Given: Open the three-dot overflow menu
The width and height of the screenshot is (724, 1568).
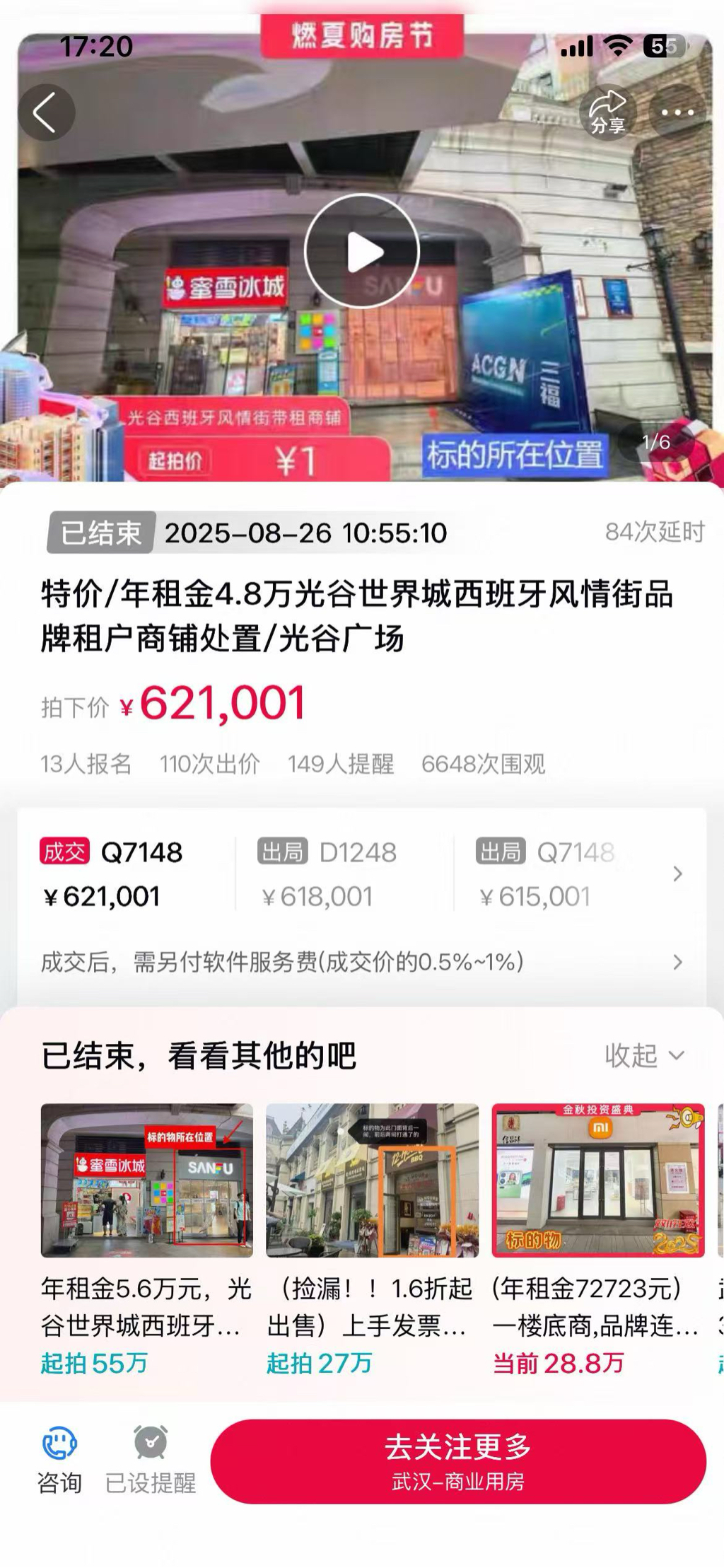Looking at the screenshot, I should 677,112.
